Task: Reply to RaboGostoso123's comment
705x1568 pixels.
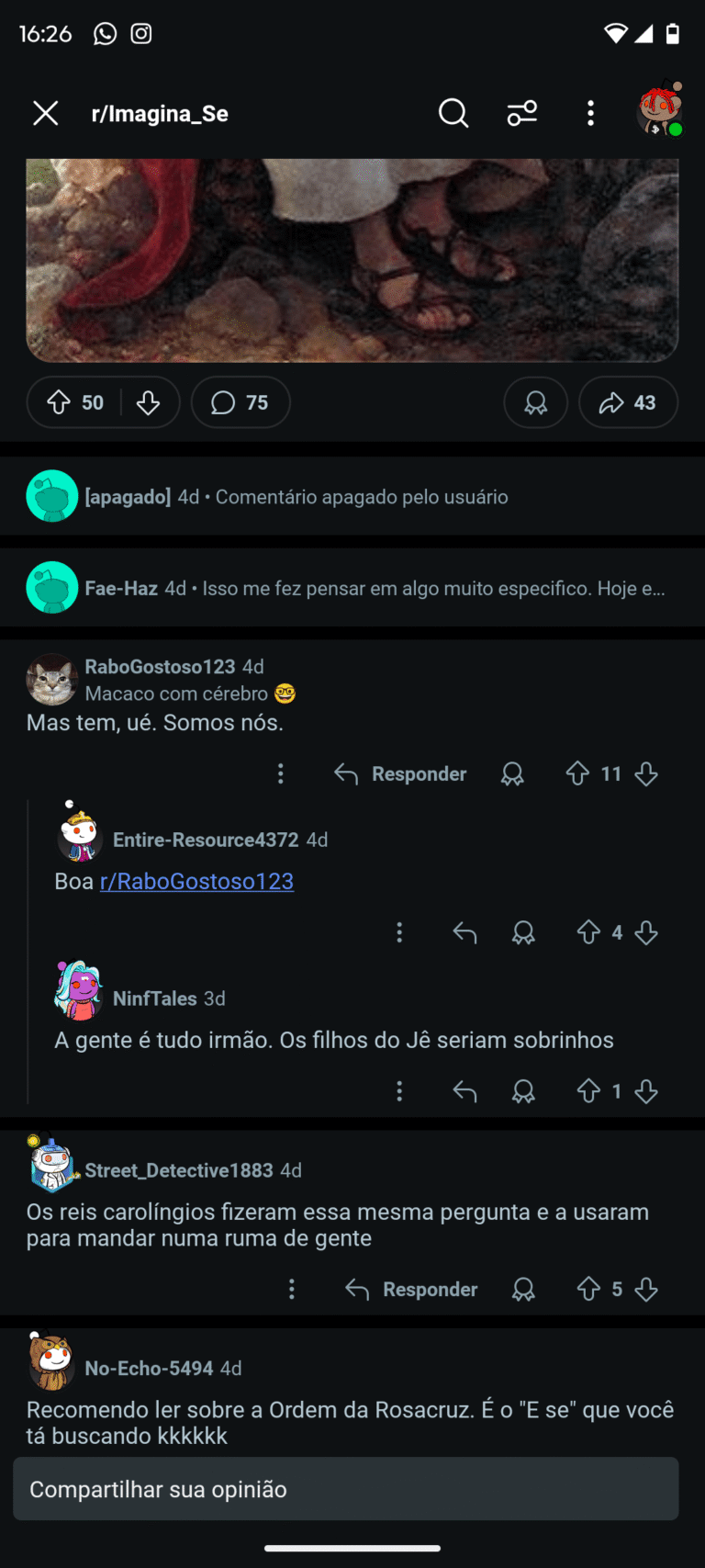Action: coord(401,774)
